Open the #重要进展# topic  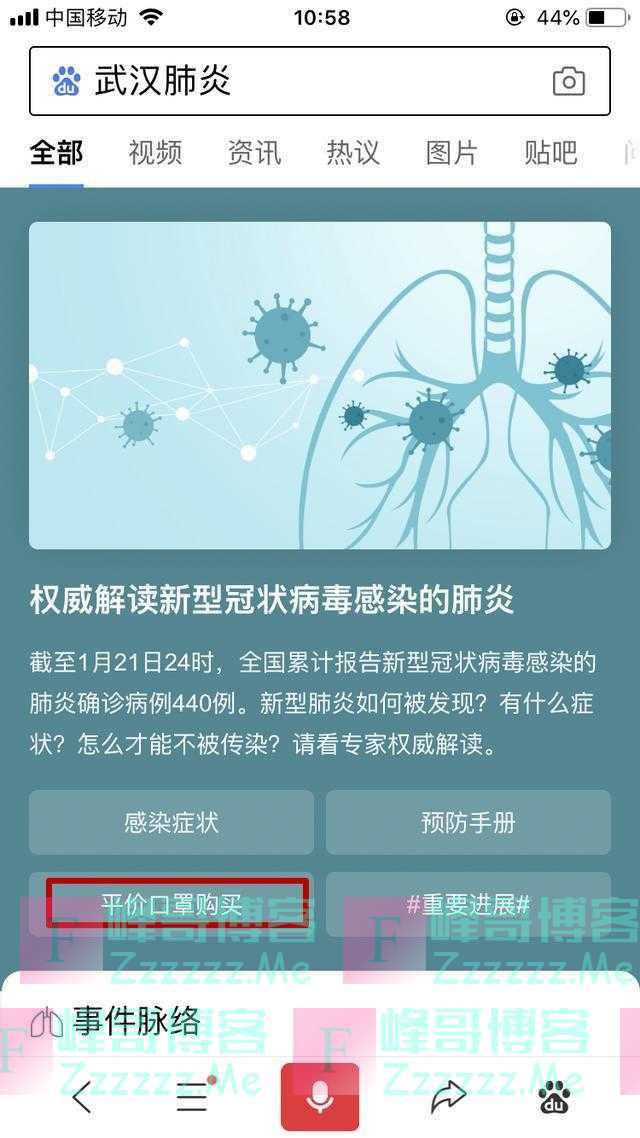[x=468, y=904]
